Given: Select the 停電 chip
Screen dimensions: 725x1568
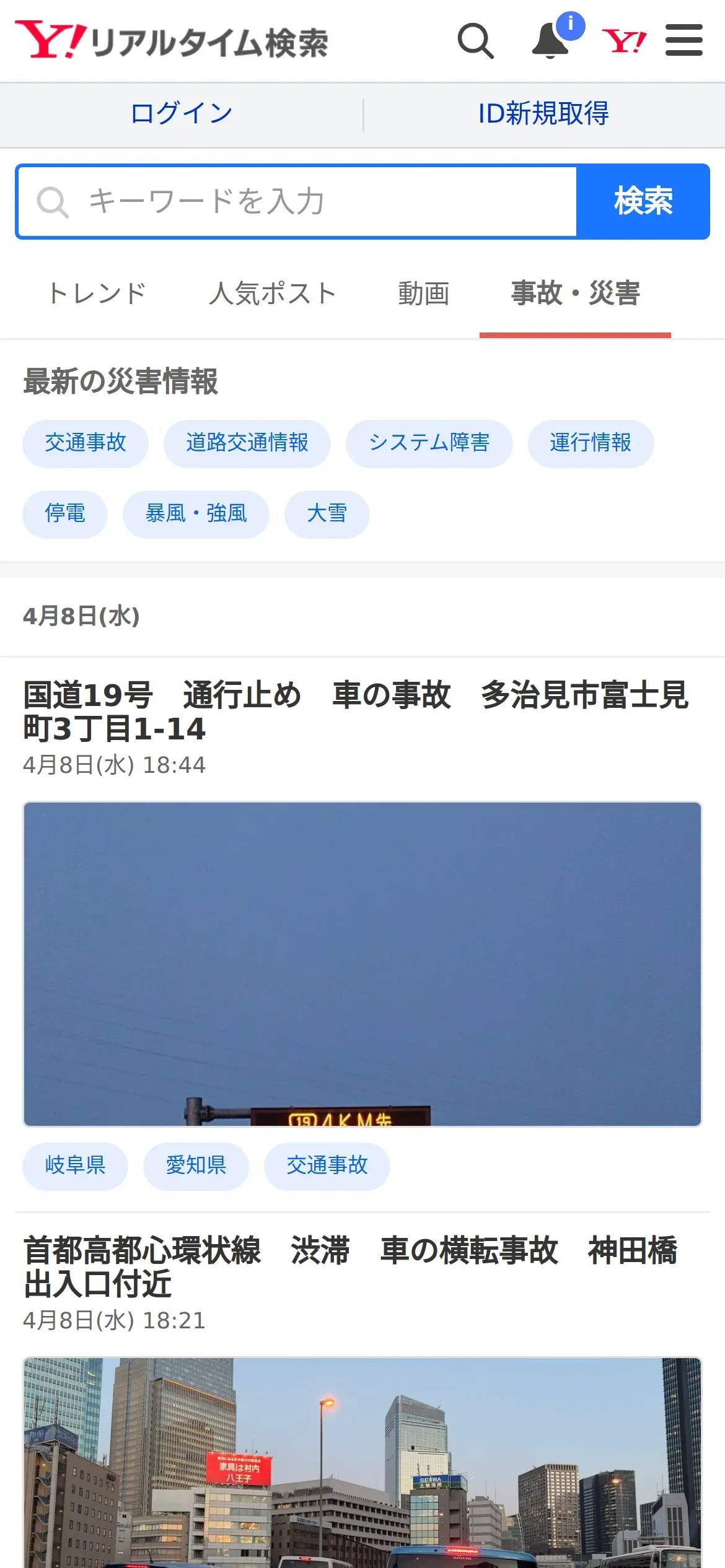Looking at the screenshot, I should tap(65, 514).
